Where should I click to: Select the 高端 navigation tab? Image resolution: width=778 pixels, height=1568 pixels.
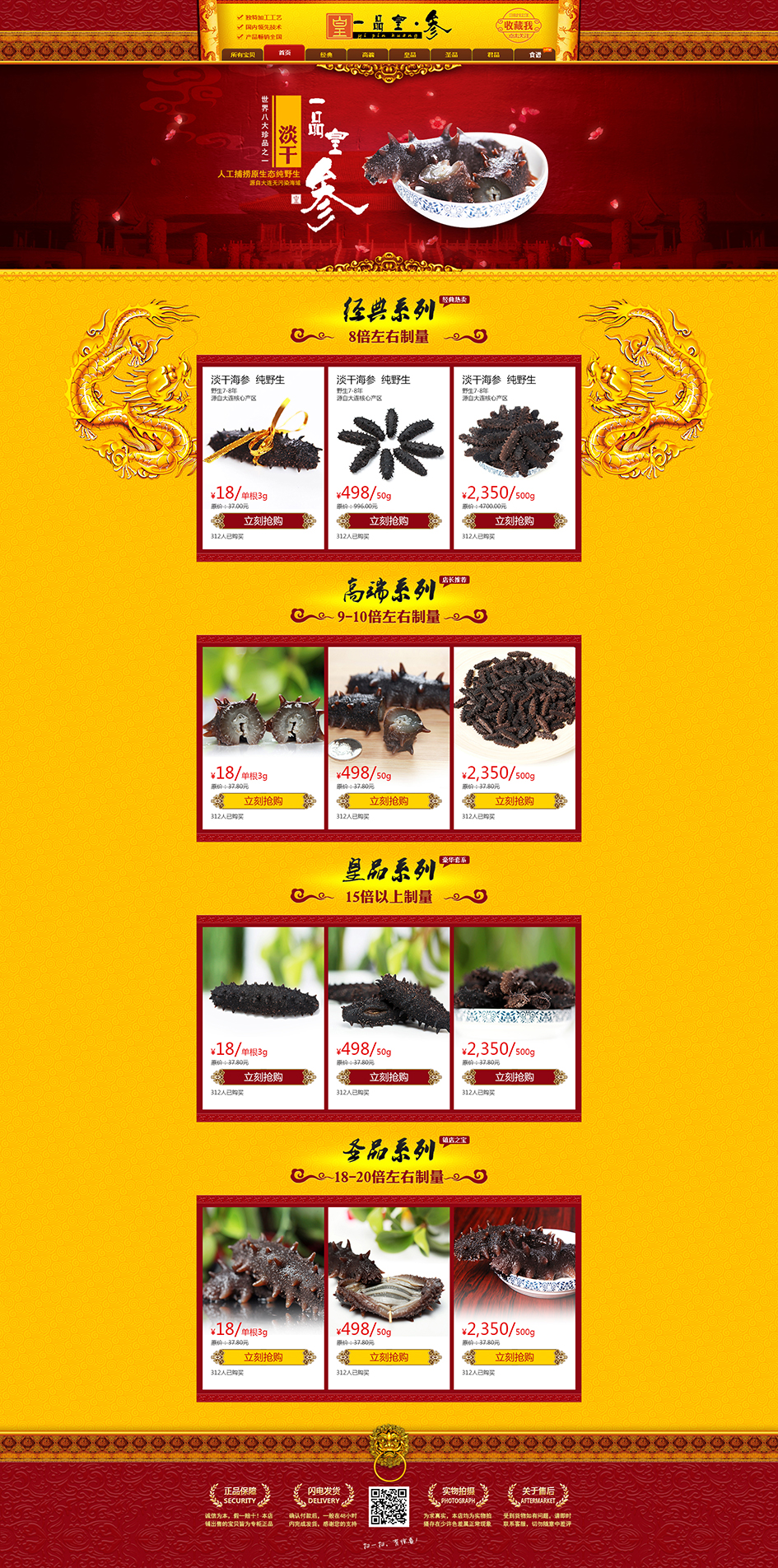(x=368, y=54)
